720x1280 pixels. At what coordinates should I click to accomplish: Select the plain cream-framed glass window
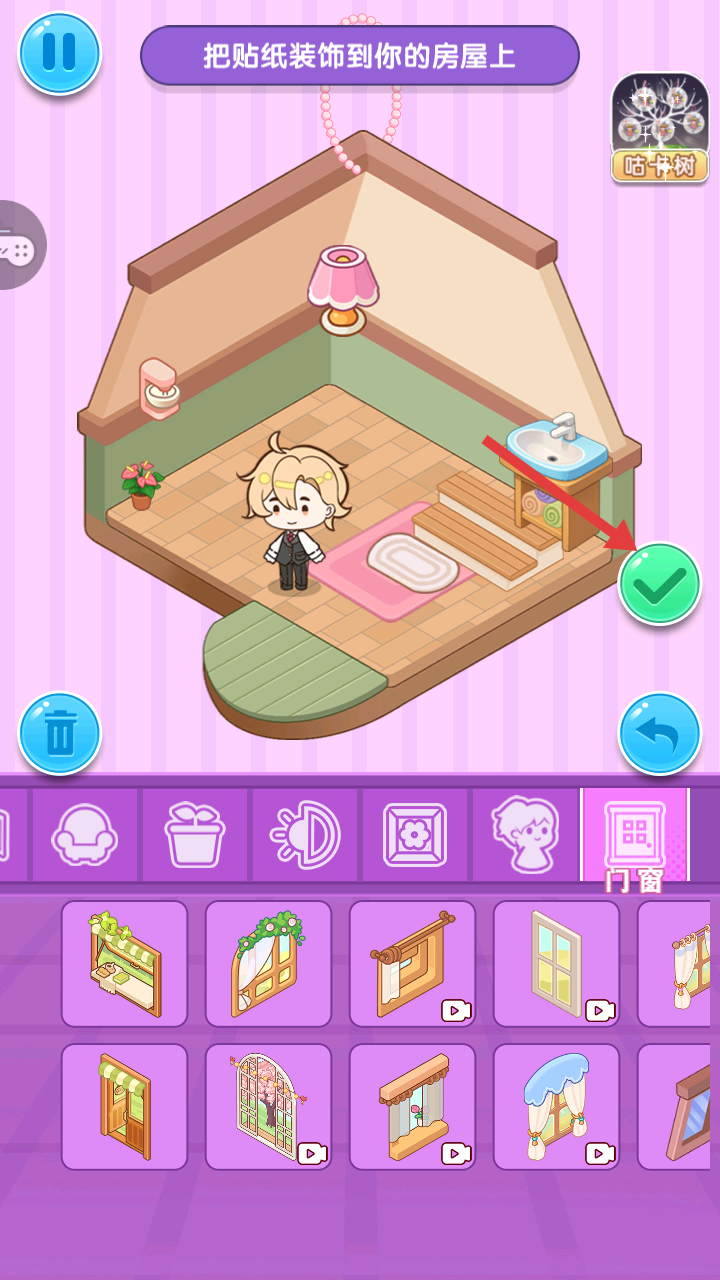click(x=556, y=964)
